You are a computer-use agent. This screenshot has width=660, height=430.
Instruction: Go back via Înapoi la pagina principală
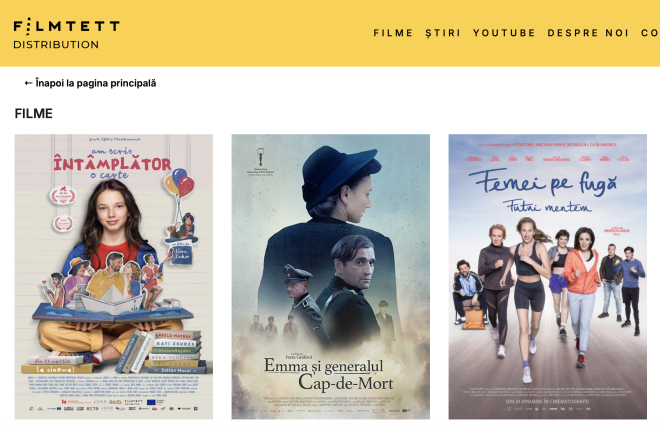tap(90, 83)
